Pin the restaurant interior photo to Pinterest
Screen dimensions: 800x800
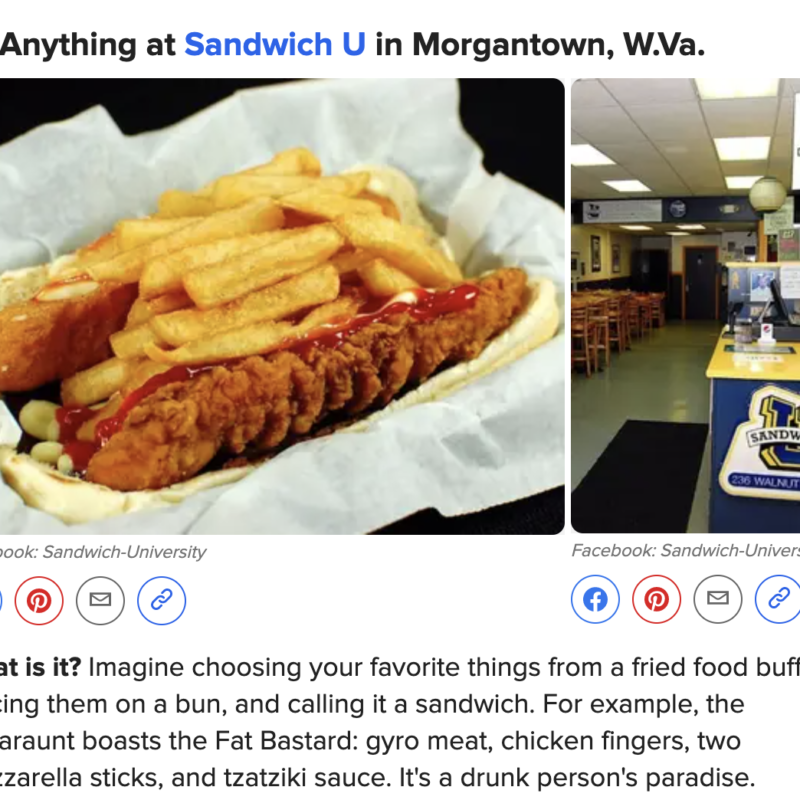[x=656, y=599]
